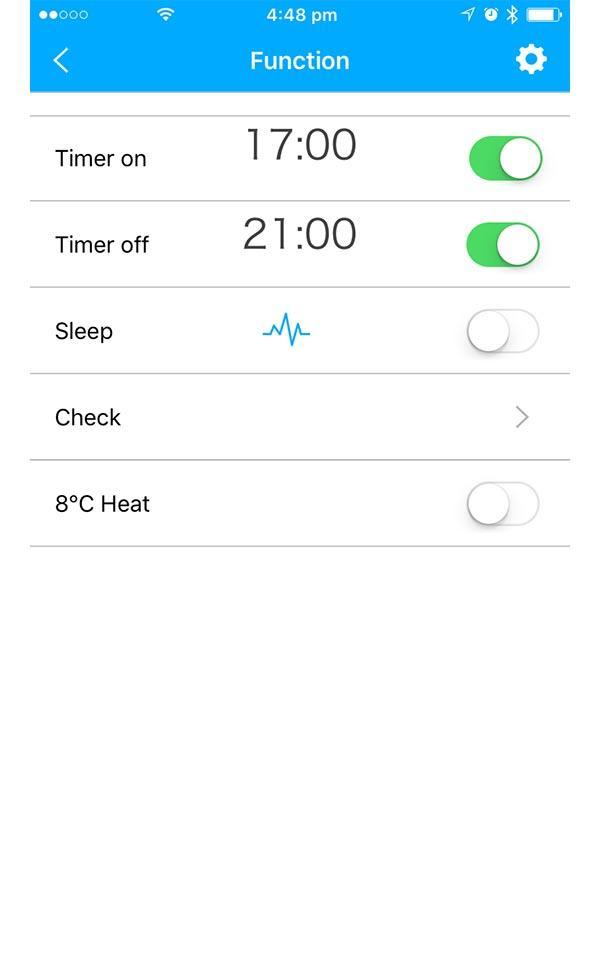Enable Sleep mode toggle
Screen dimensions: 600x960
pos(503,331)
